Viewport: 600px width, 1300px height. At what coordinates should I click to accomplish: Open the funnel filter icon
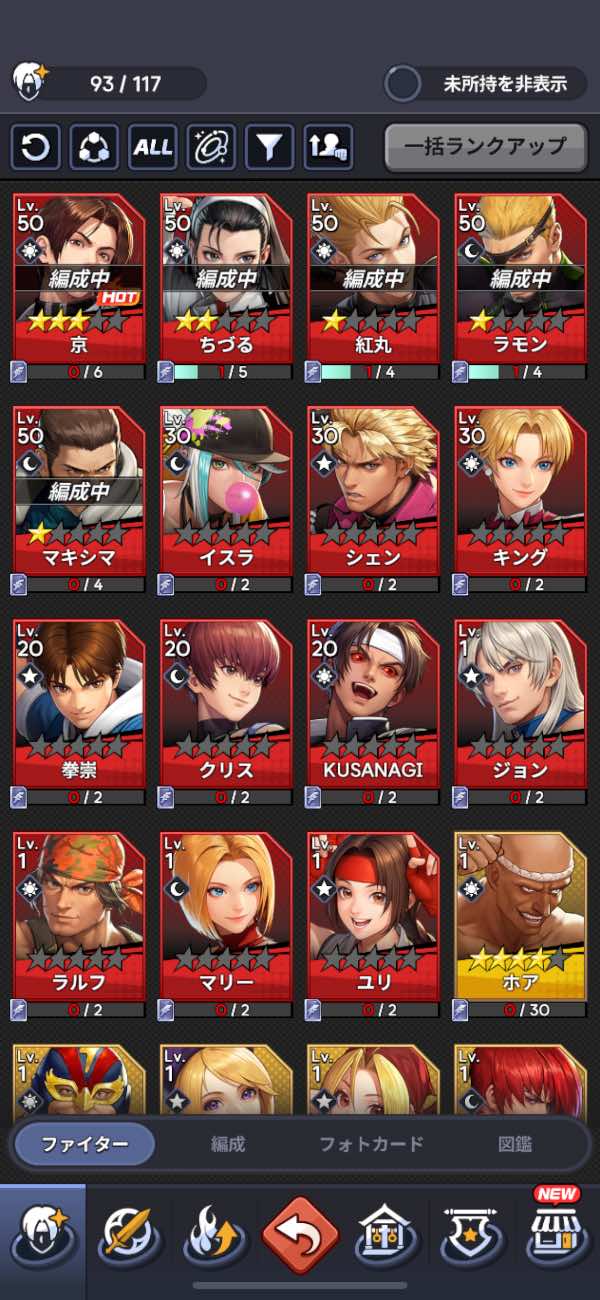[x=270, y=148]
